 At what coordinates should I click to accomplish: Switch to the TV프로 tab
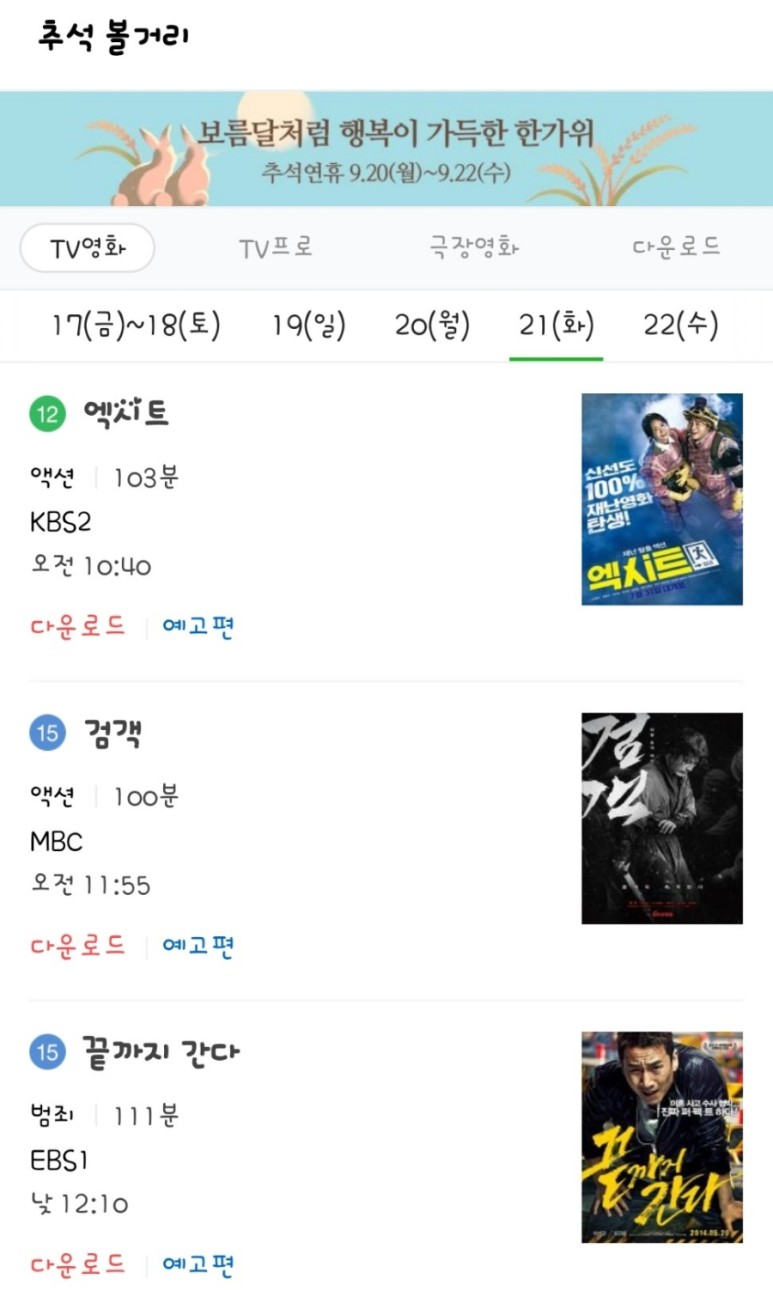276,248
